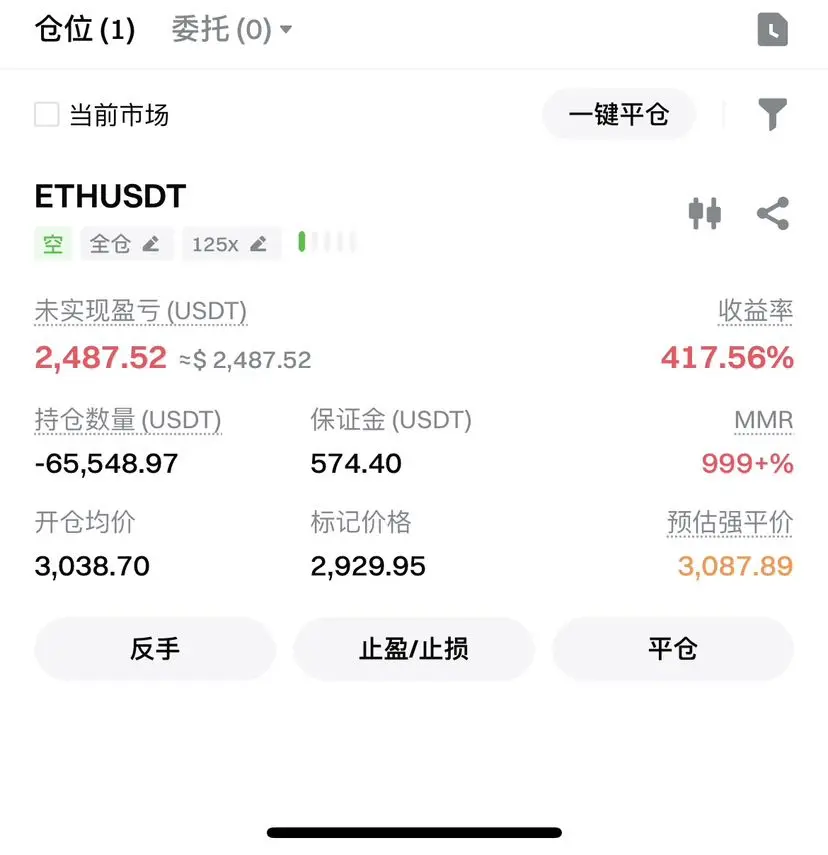Edit the 全仓 margin mode
The height and width of the screenshot is (855, 828).
(125, 243)
